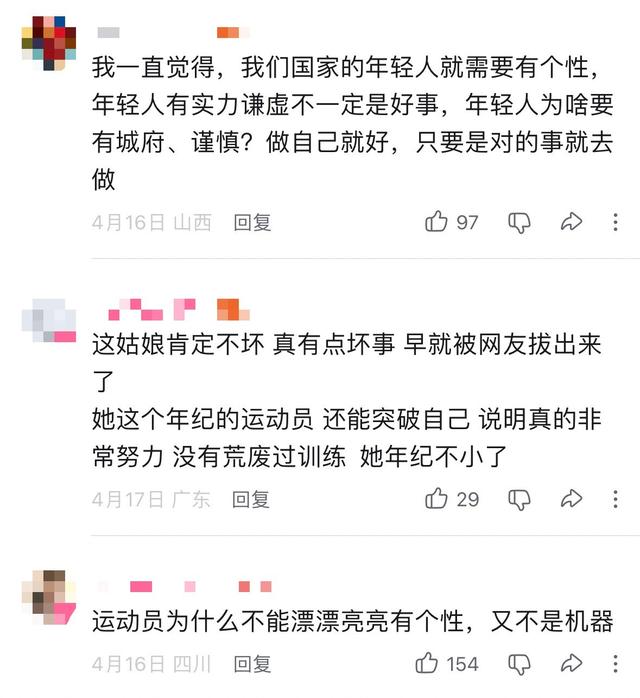The width and height of the screenshot is (640, 698).
Task: Open overflow menu on the Guangdong comment
Action: (x=617, y=498)
